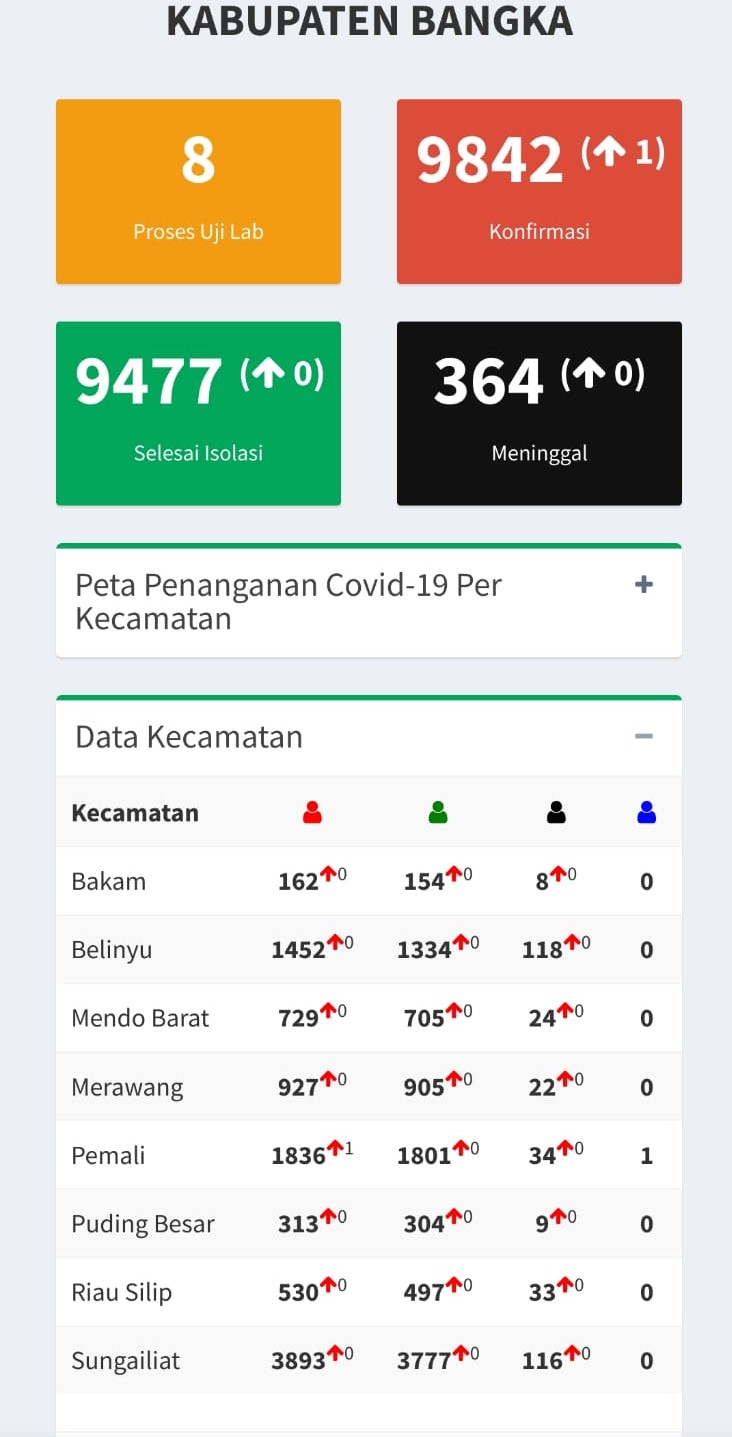Click the plus icon on the map panel header
This screenshot has height=1437, width=732.
pyautogui.click(x=644, y=584)
